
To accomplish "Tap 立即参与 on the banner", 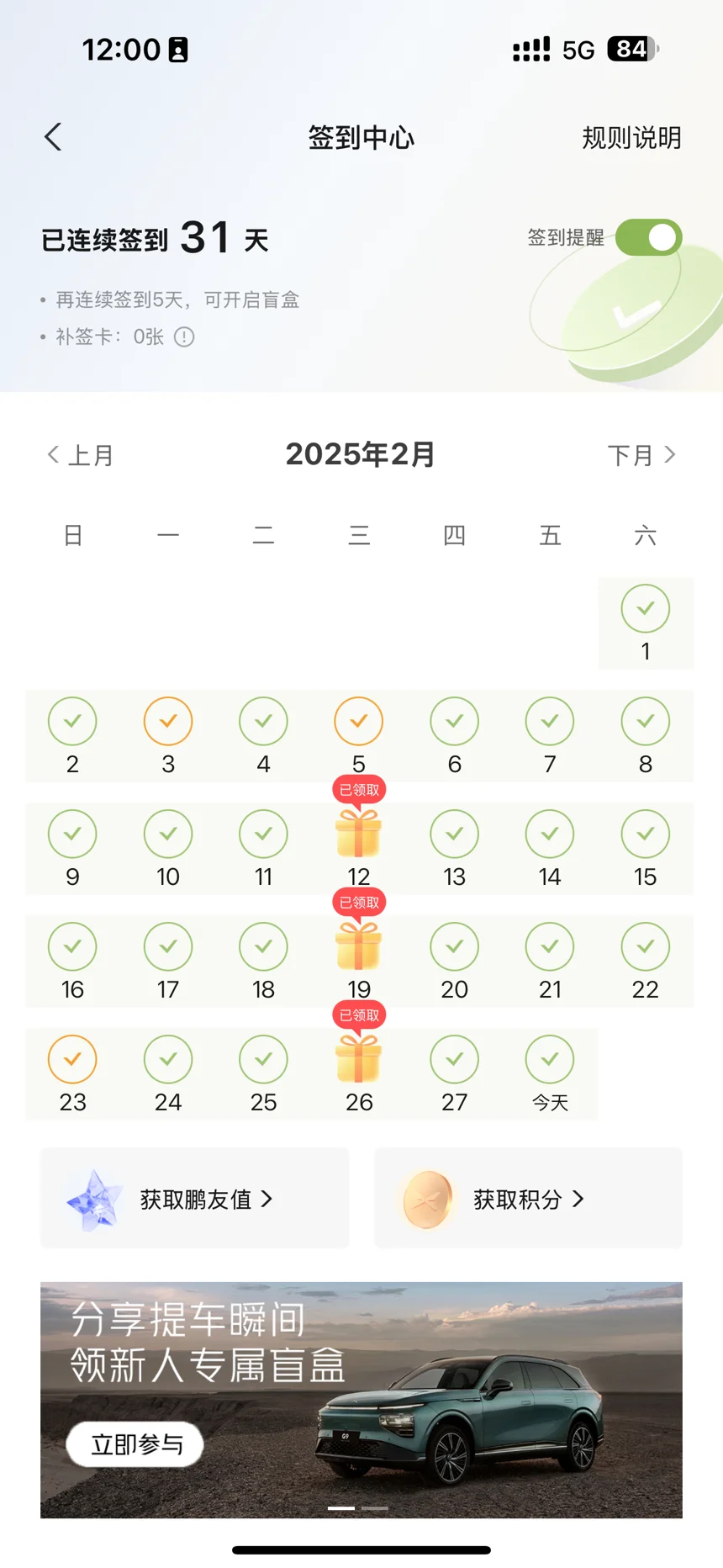I will [x=135, y=1444].
